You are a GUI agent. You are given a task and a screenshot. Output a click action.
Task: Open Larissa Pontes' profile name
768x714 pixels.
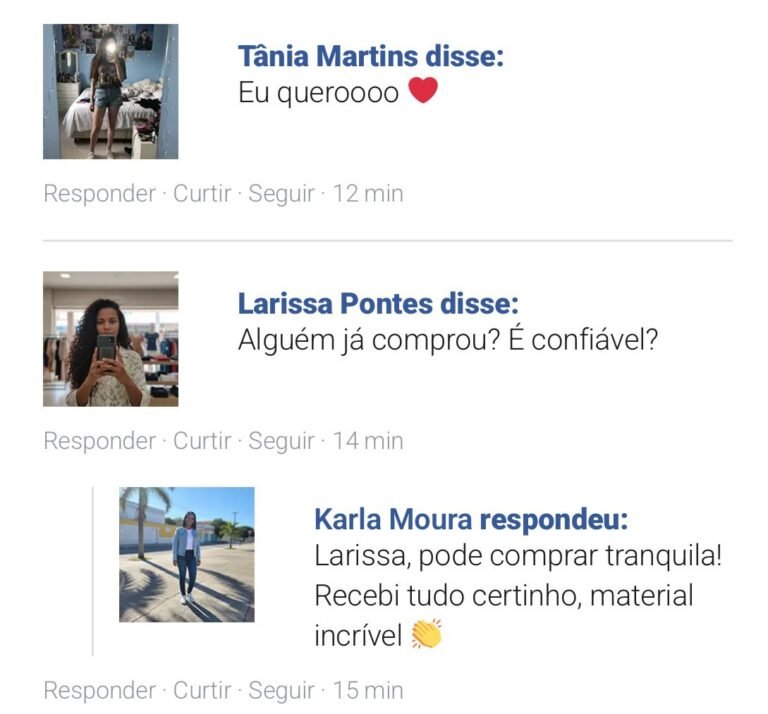[338, 304]
